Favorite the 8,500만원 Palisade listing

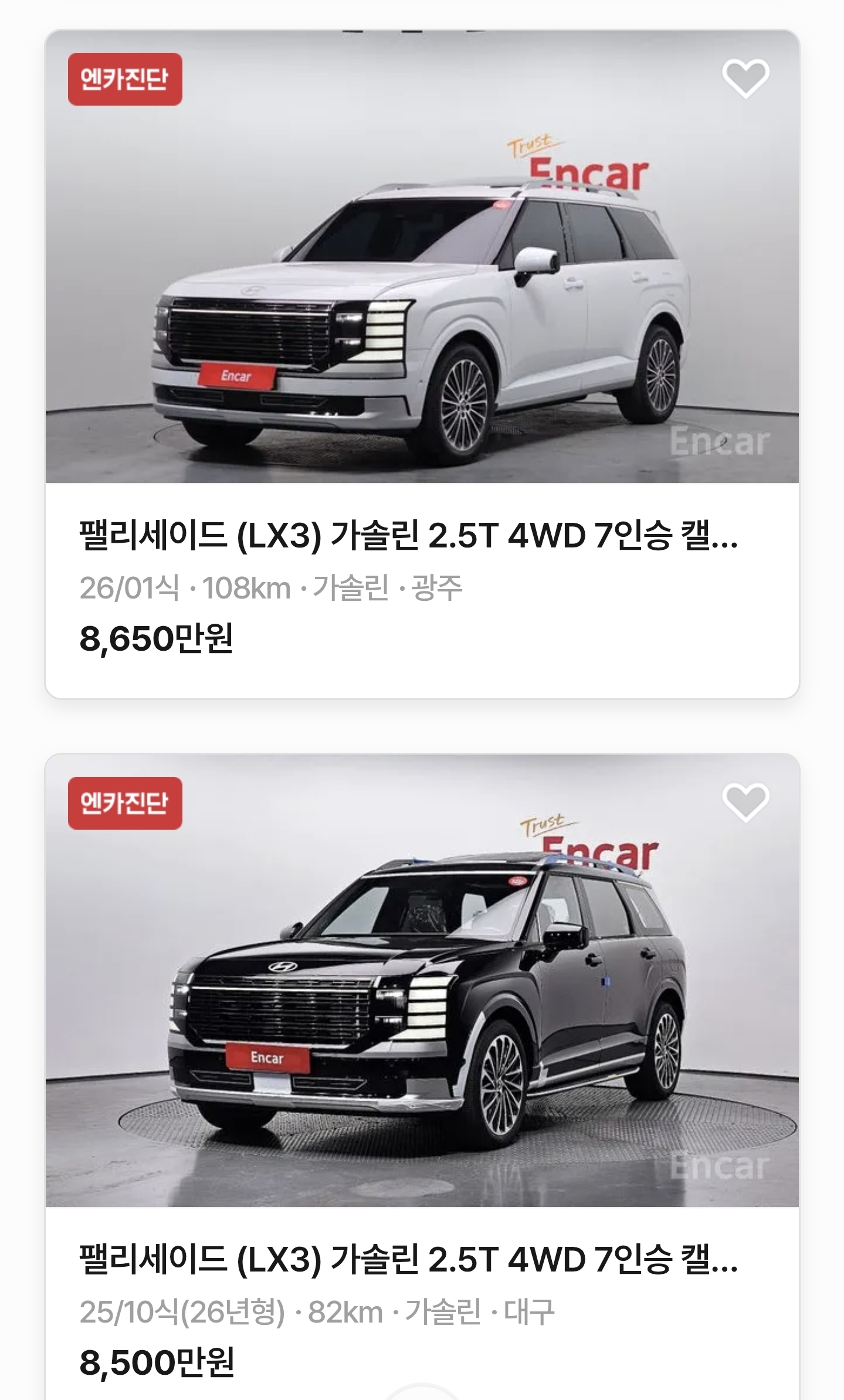(x=745, y=802)
